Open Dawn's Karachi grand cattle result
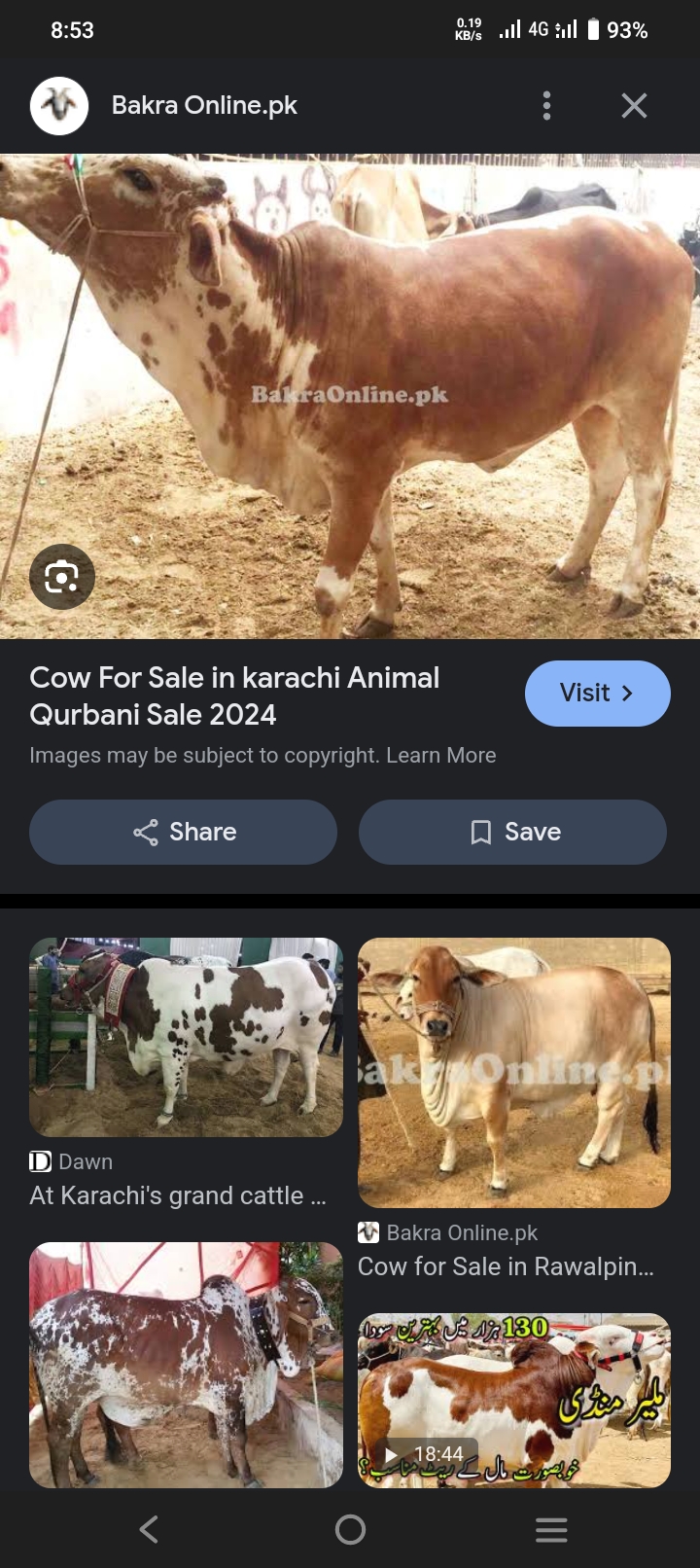 186,1039
